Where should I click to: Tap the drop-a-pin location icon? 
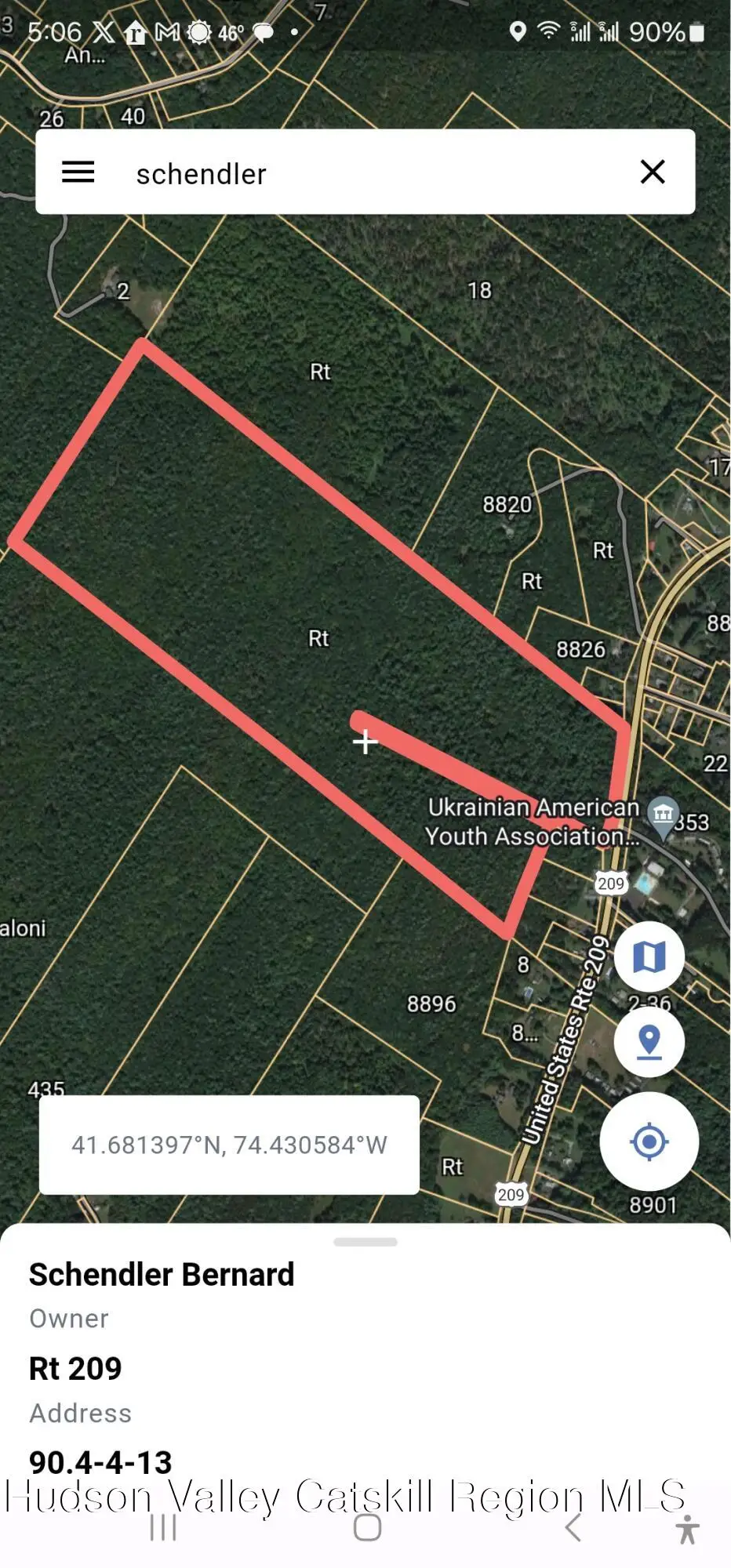[x=649, y=1043]
